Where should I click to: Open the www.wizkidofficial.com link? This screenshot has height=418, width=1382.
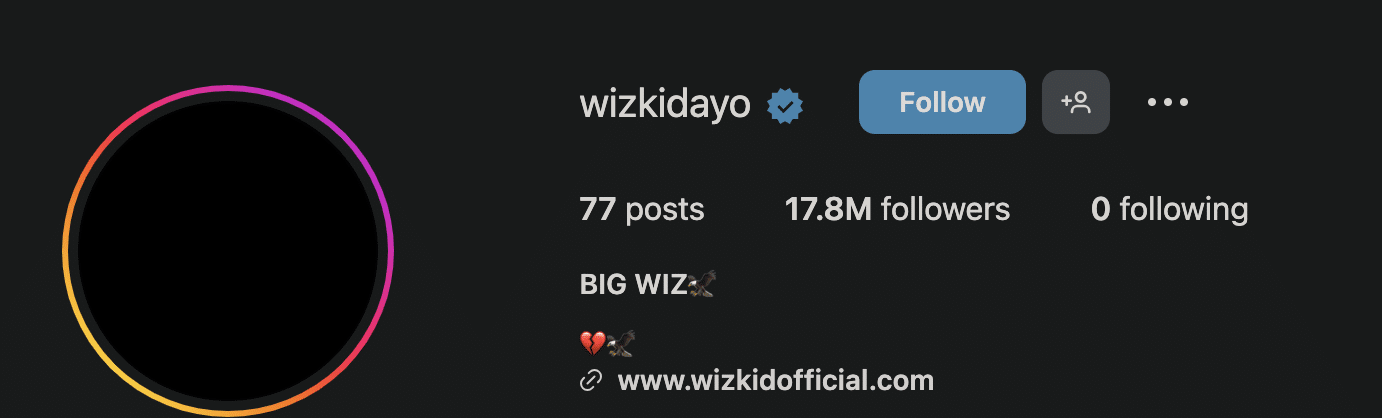[x=775, y=380]
